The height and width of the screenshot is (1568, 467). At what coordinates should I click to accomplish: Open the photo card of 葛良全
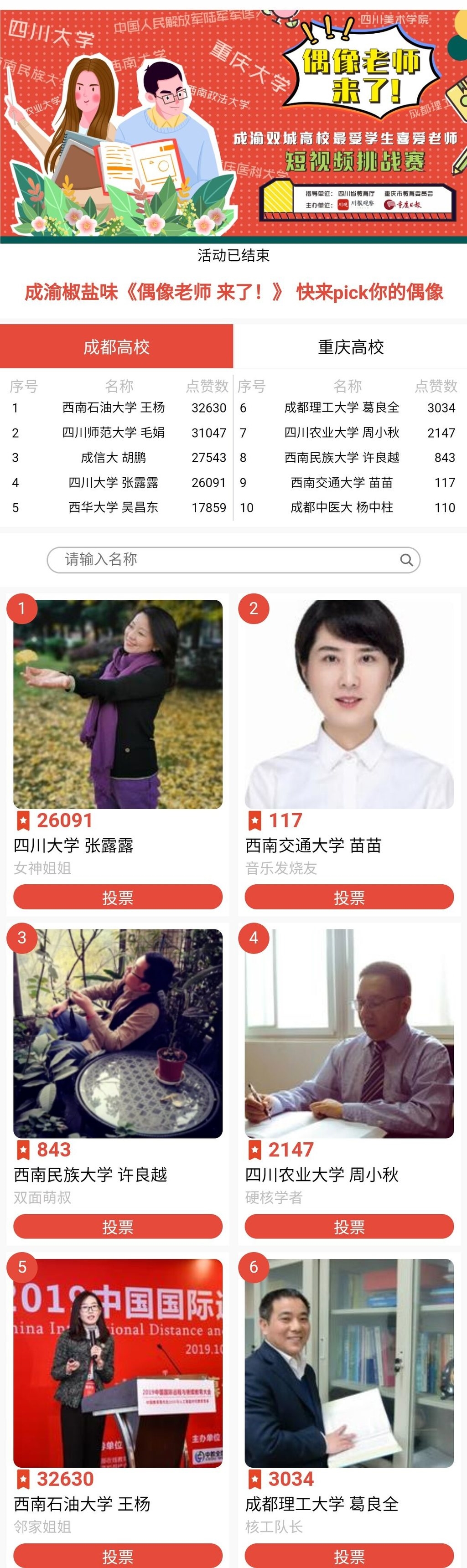pyautogui.click(x=349, y=1363)
